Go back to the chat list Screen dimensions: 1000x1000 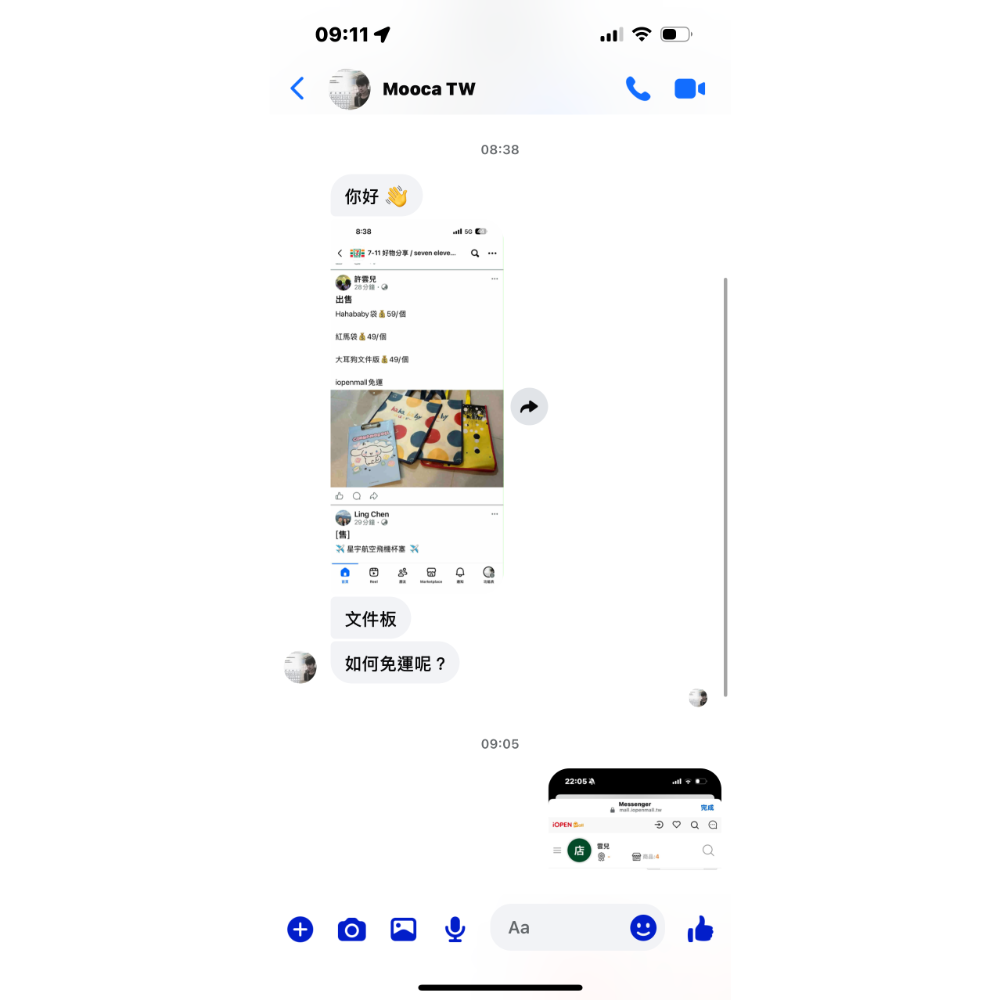pyautogui.click(x=297, y=89)
